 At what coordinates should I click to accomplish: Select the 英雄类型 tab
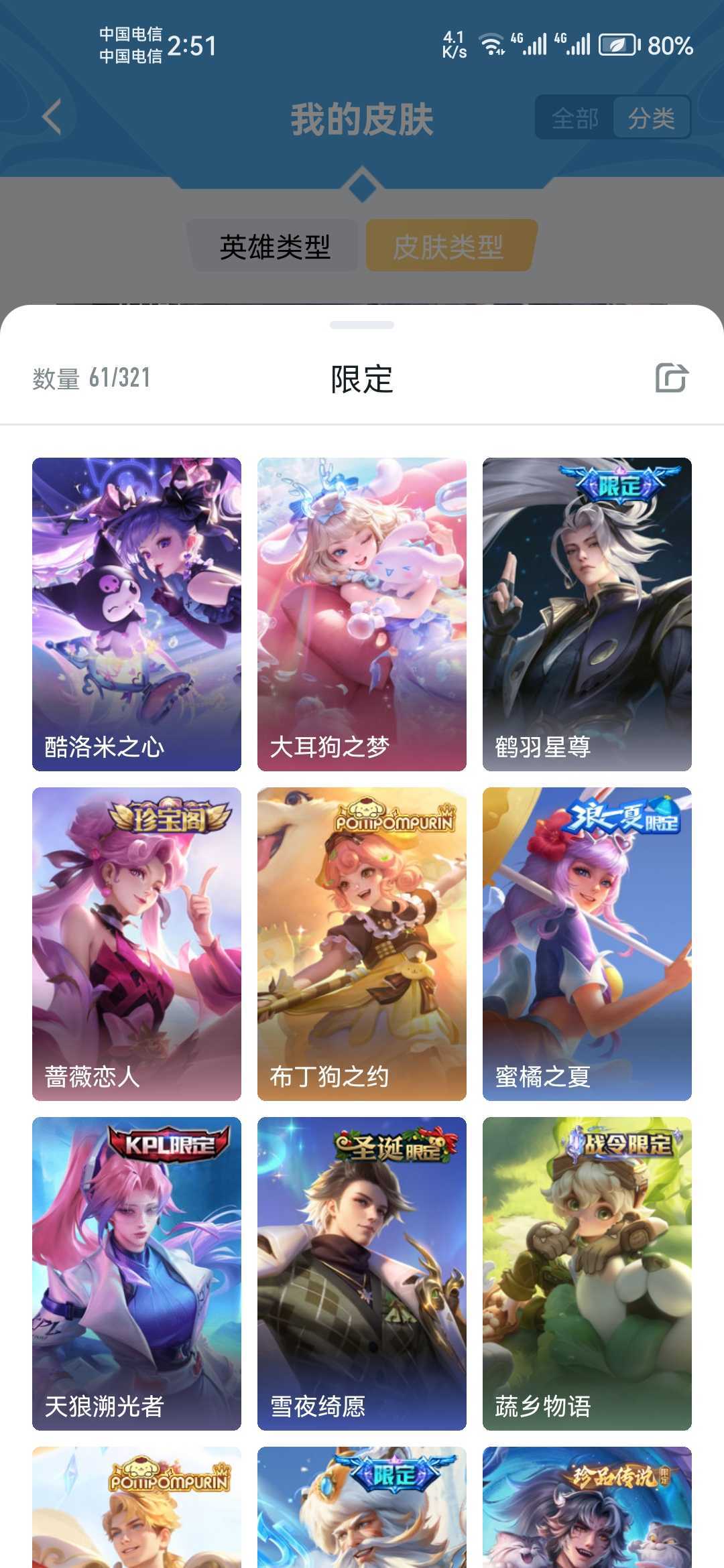click(275, 247)
